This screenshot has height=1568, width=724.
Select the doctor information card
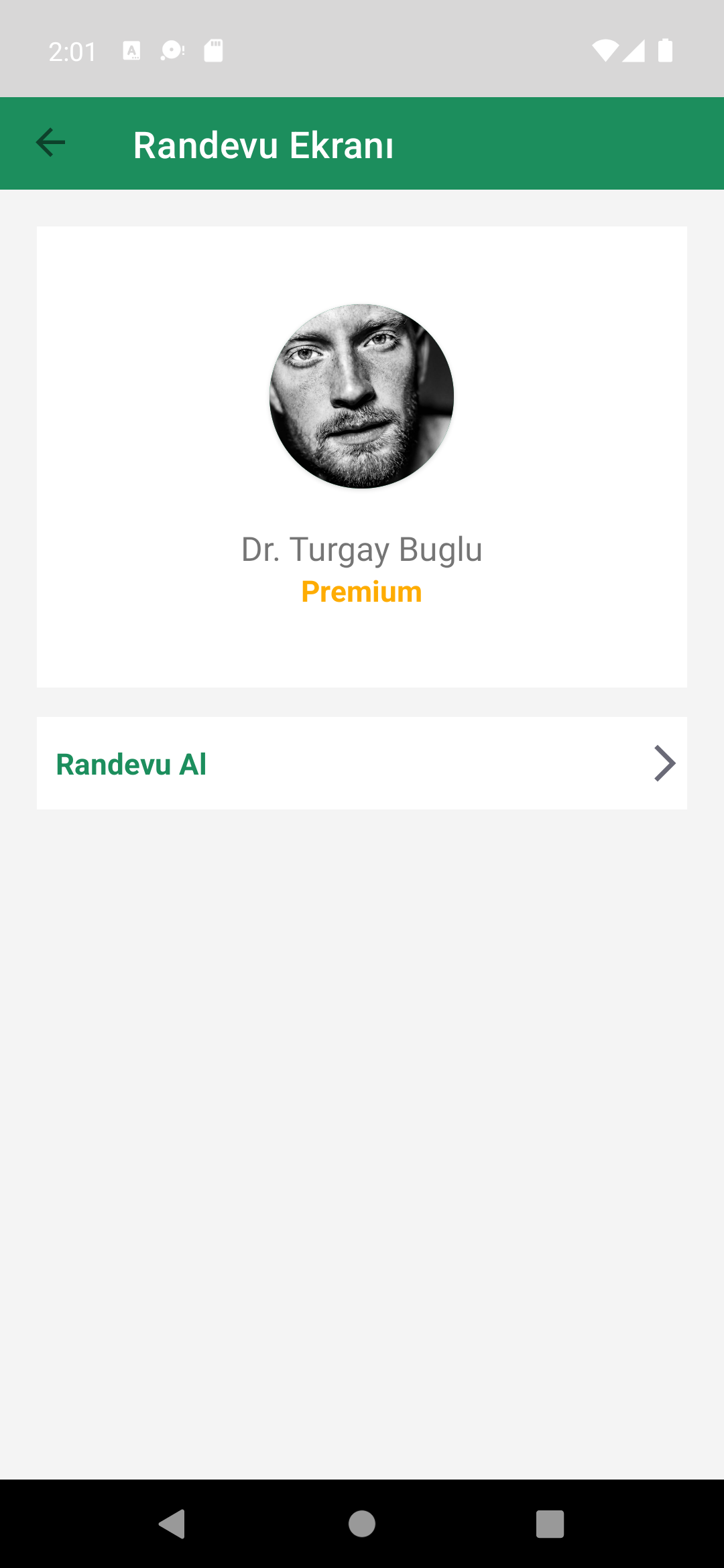(362, 456)
